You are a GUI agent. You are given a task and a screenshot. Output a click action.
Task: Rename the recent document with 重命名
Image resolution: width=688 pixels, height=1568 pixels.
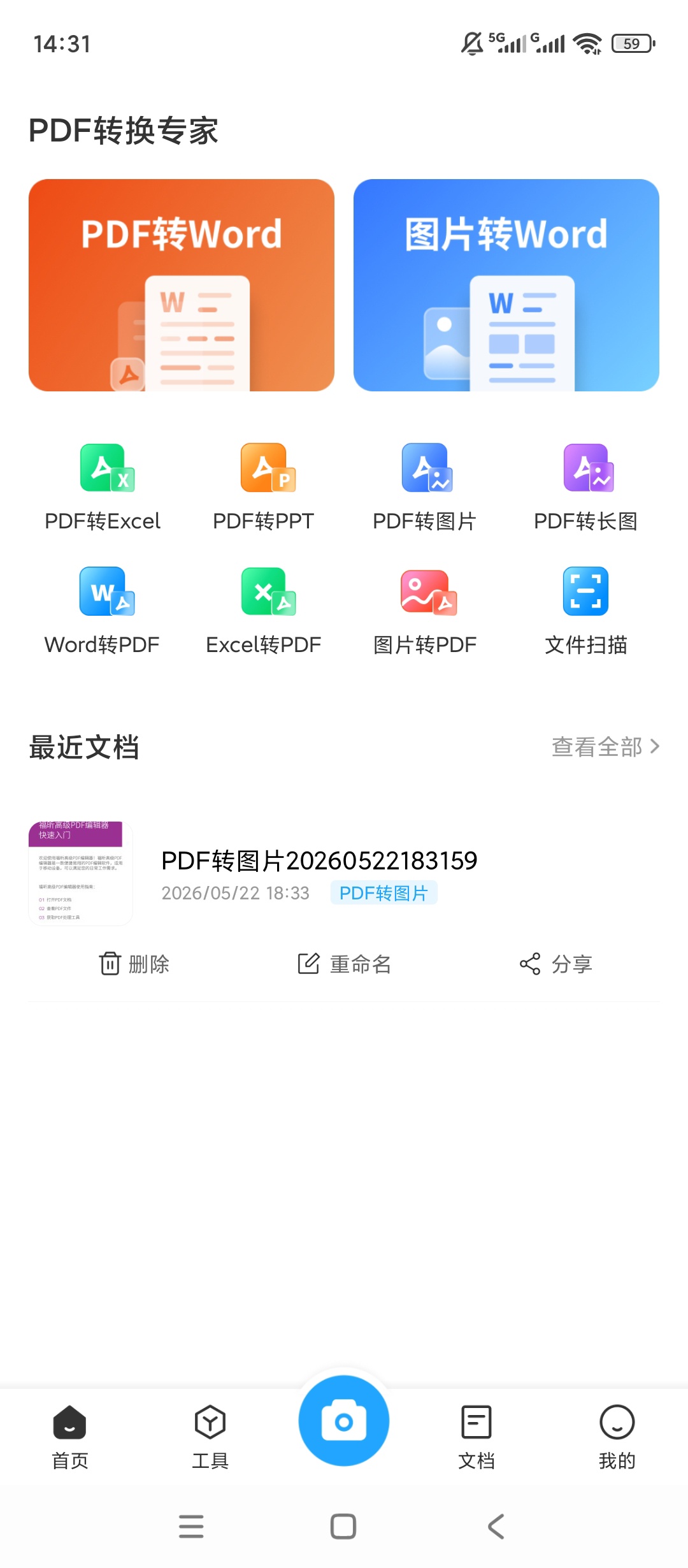pyautogui.click(x=344, y=964)
